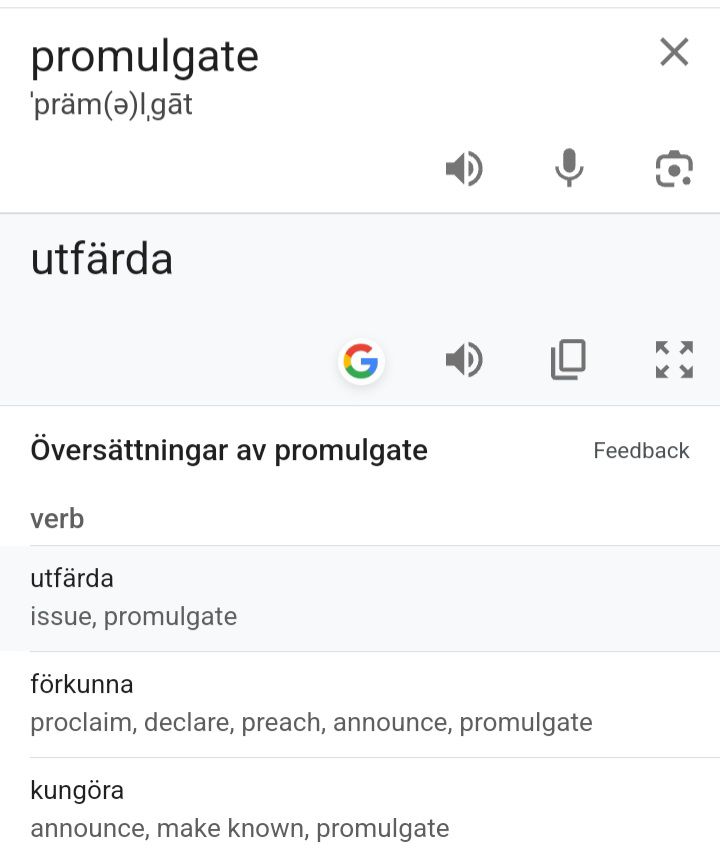Viewport: 720px width, 861px height.
Task: Copy the translation utfärda
Action: tap(569, 360)
